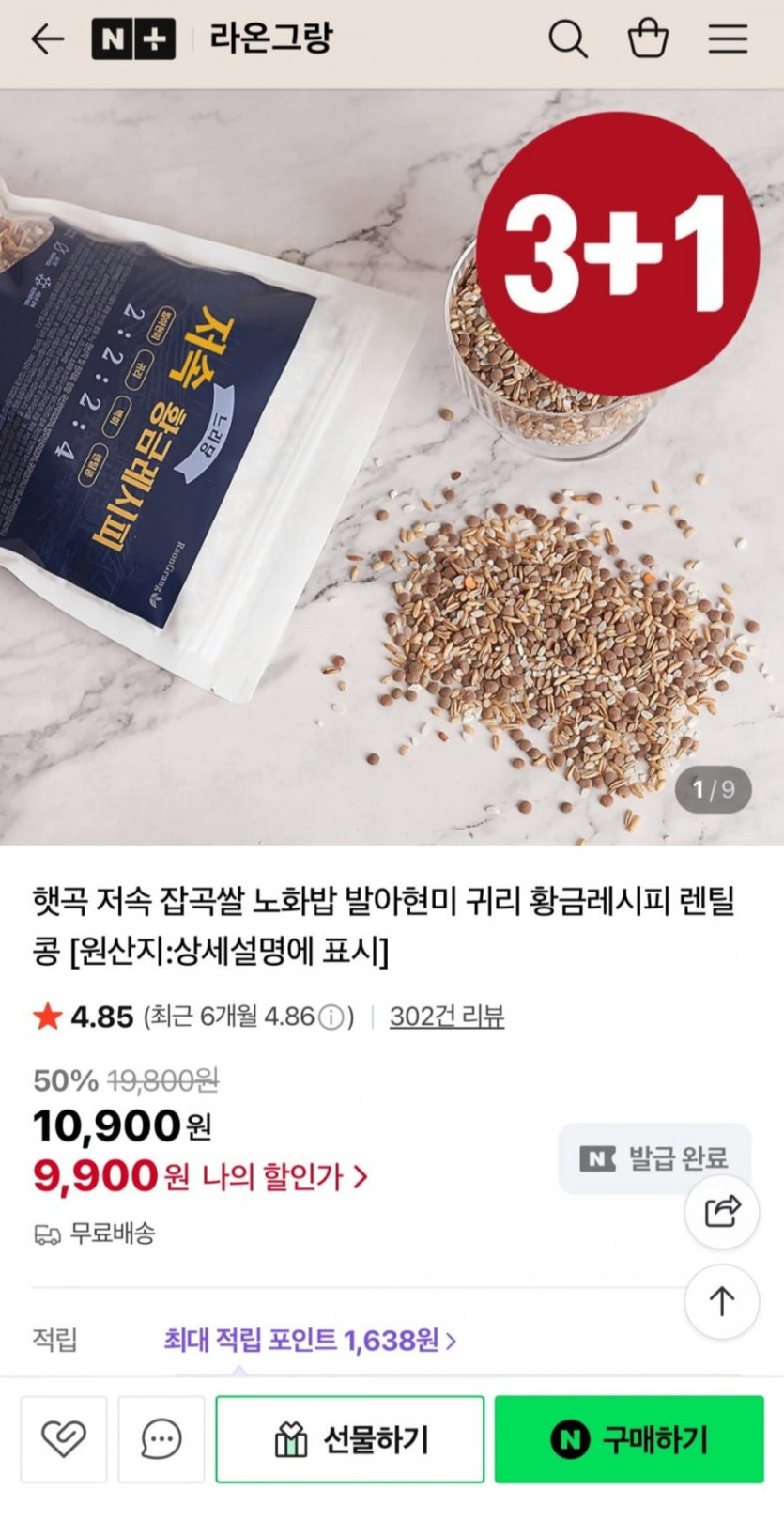Buy now with 구매하기
This screenshot has width=784, height=1521.
(x=629, y=1439)
